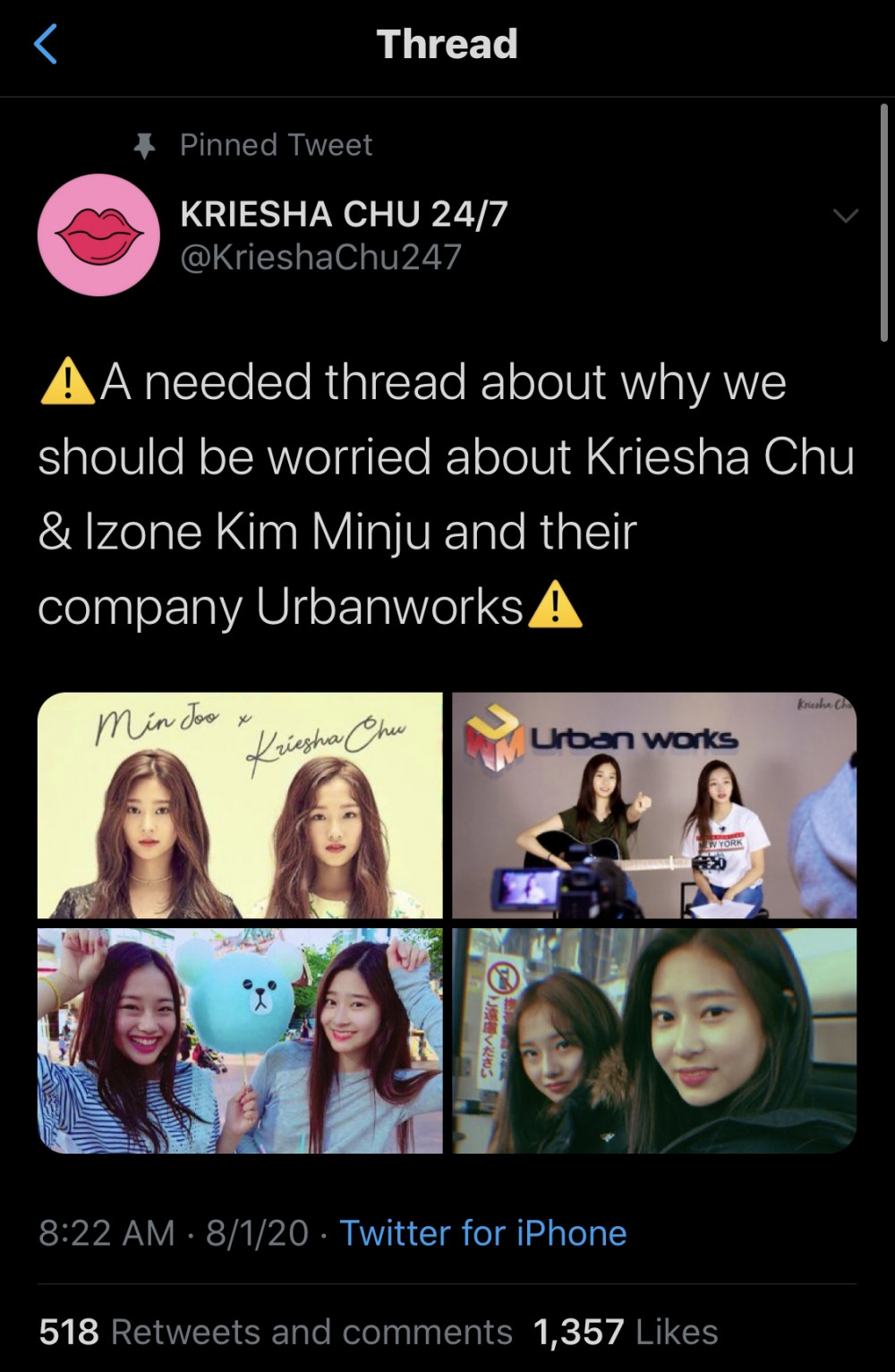
Task: View the blue cotton candy photo
Action: click(x=240, y=1040)
